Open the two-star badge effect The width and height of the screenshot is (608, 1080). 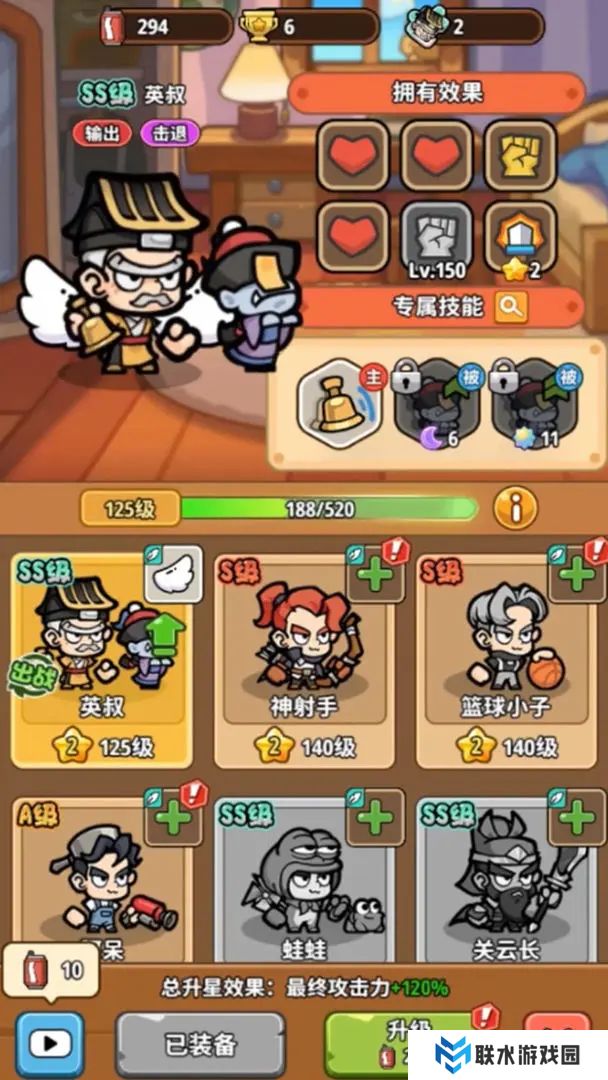520,238
